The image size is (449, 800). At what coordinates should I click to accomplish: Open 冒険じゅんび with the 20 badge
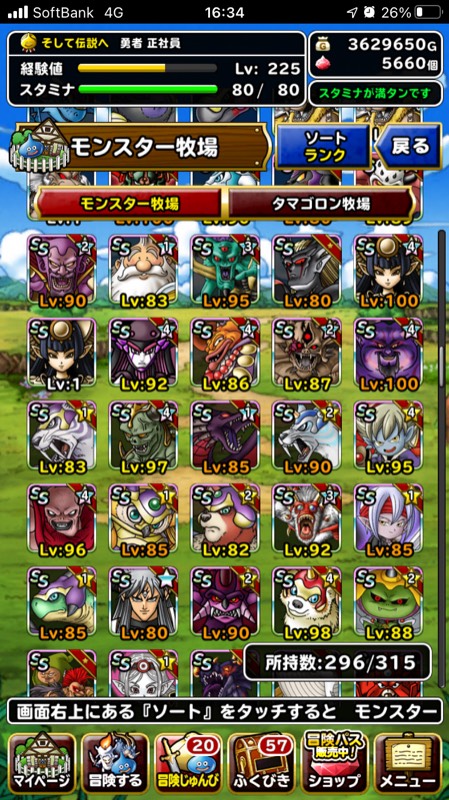pos(188,762)
